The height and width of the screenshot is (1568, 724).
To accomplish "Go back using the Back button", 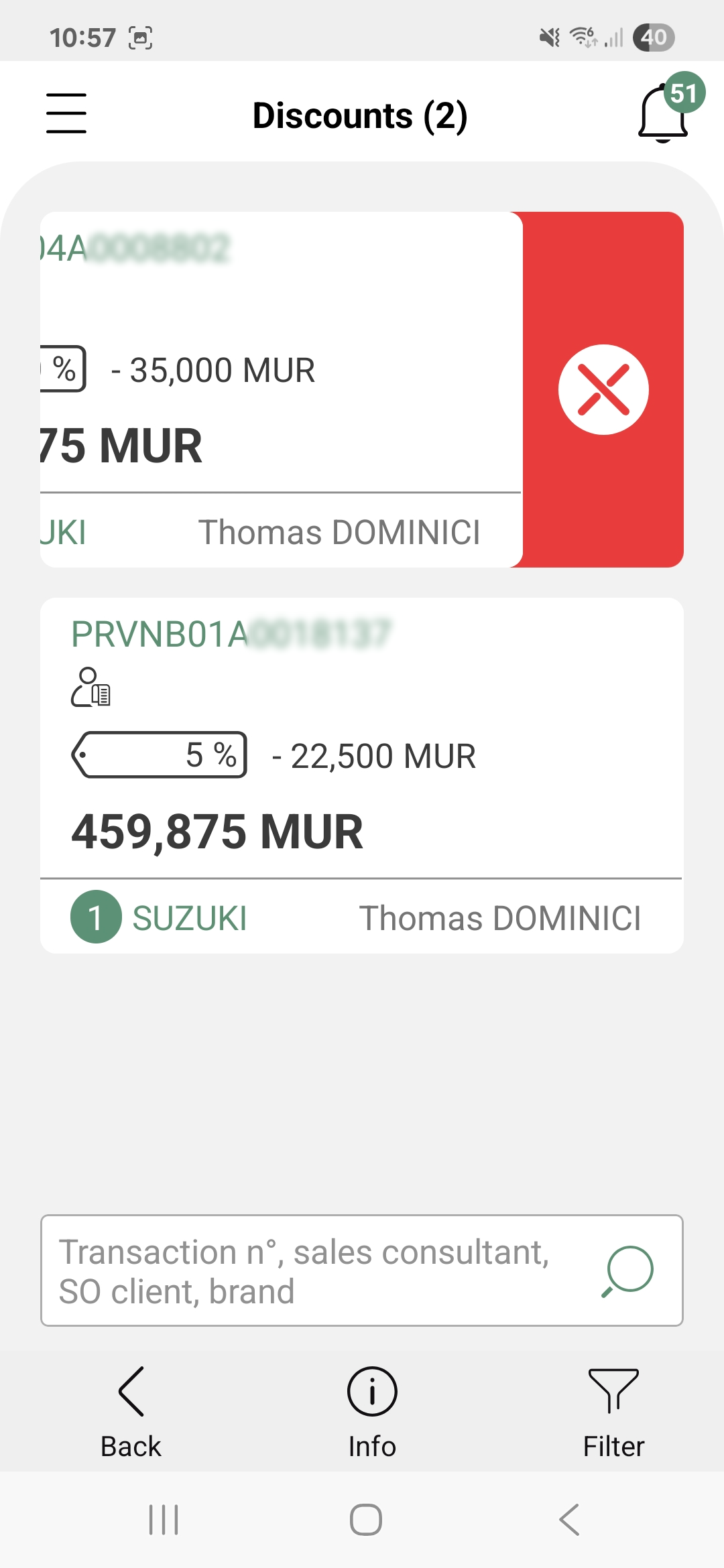I will coord(131,1412).
